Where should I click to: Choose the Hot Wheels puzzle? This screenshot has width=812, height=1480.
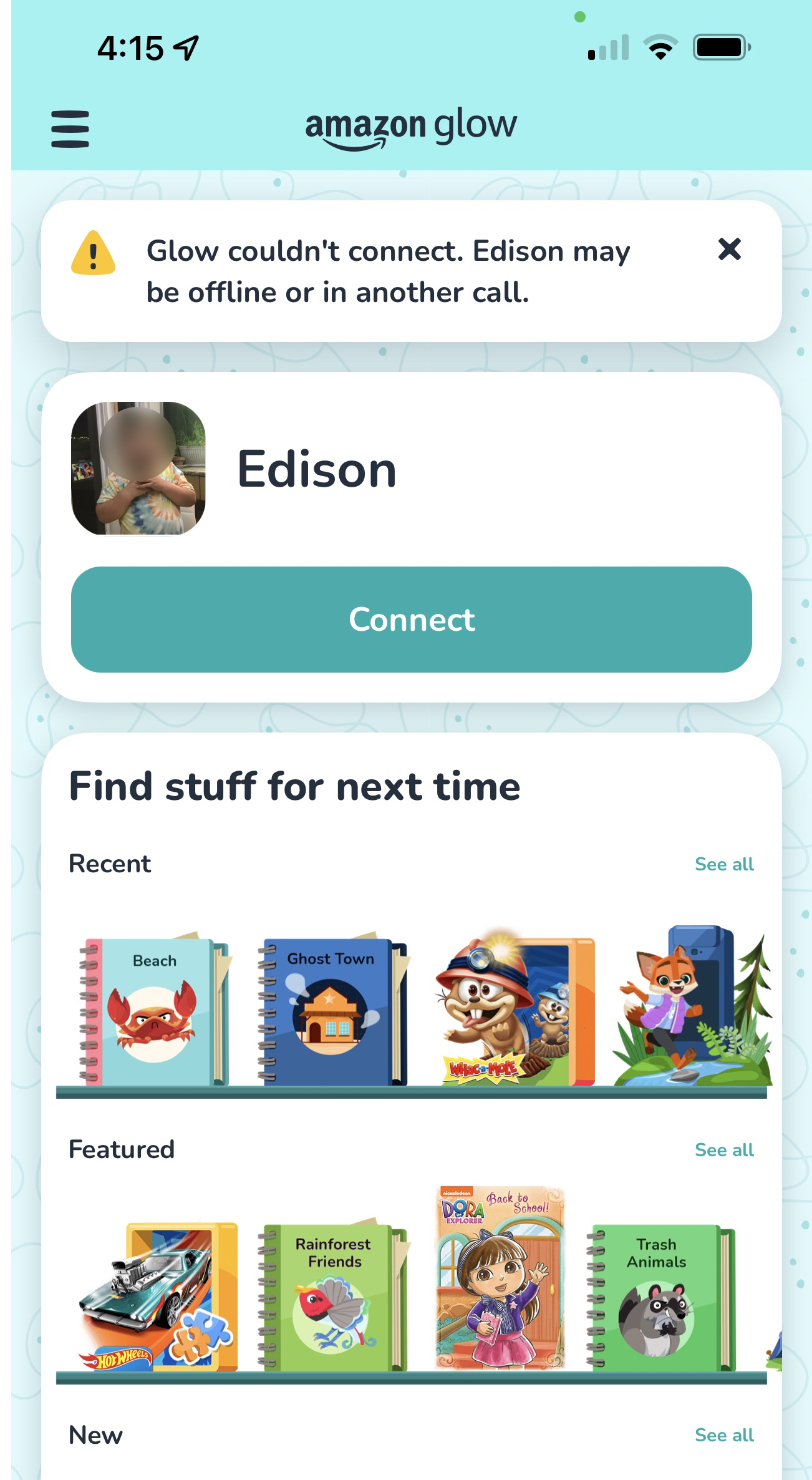(159, 1297)
